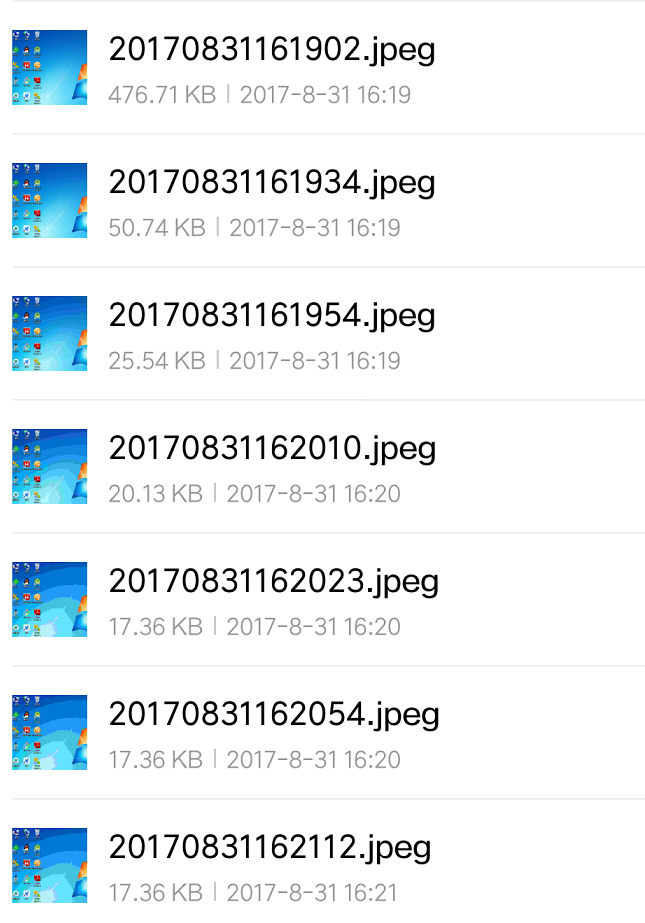Image resolution: width=645 pixels, height=923 pixels.
Task: Open file 20170831161902.jpeg
Action: coord(272,50)
